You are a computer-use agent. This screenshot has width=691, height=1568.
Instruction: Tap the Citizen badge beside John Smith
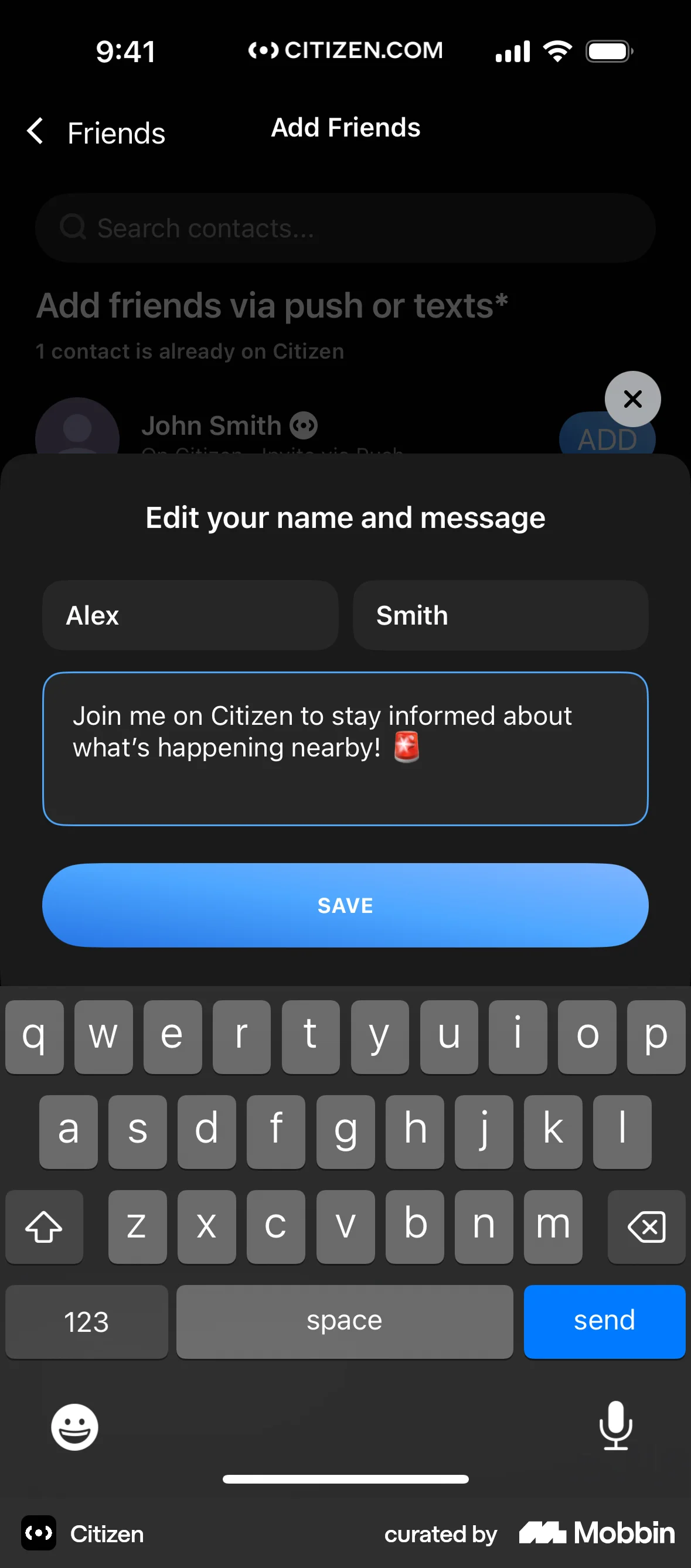[x=304, y=425]
